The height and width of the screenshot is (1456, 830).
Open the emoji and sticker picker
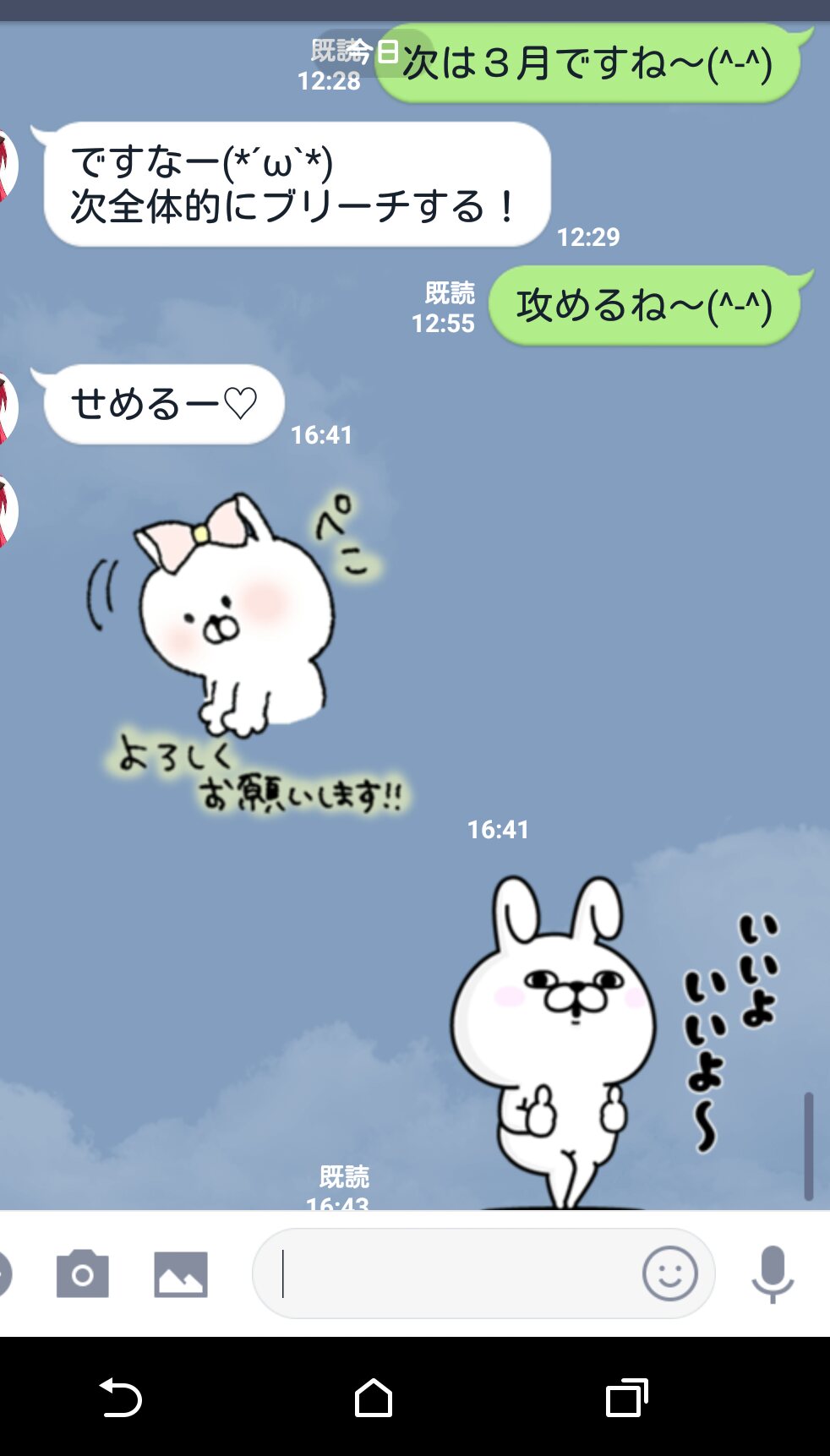(x=669, y=1273)
